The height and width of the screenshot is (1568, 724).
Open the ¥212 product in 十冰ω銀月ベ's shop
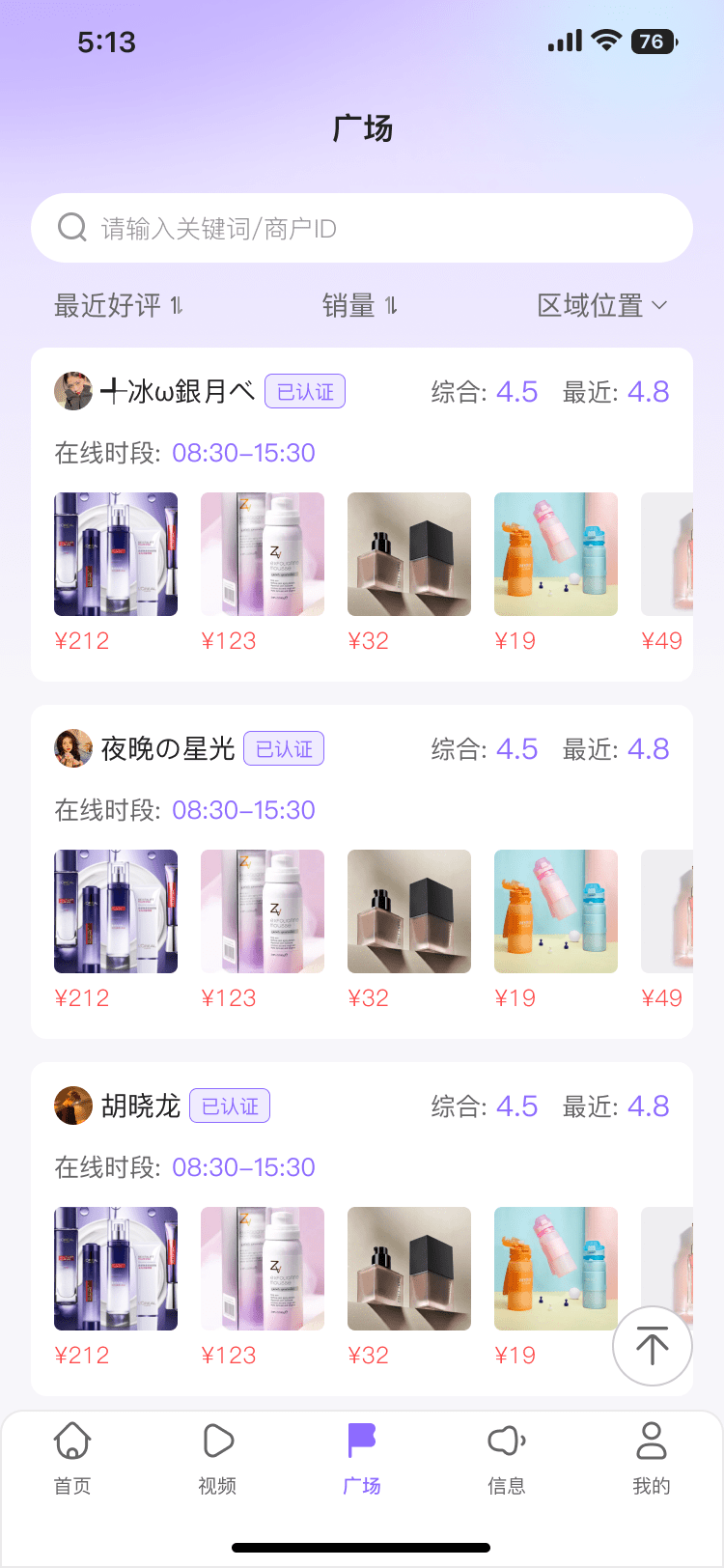(116, 554)
